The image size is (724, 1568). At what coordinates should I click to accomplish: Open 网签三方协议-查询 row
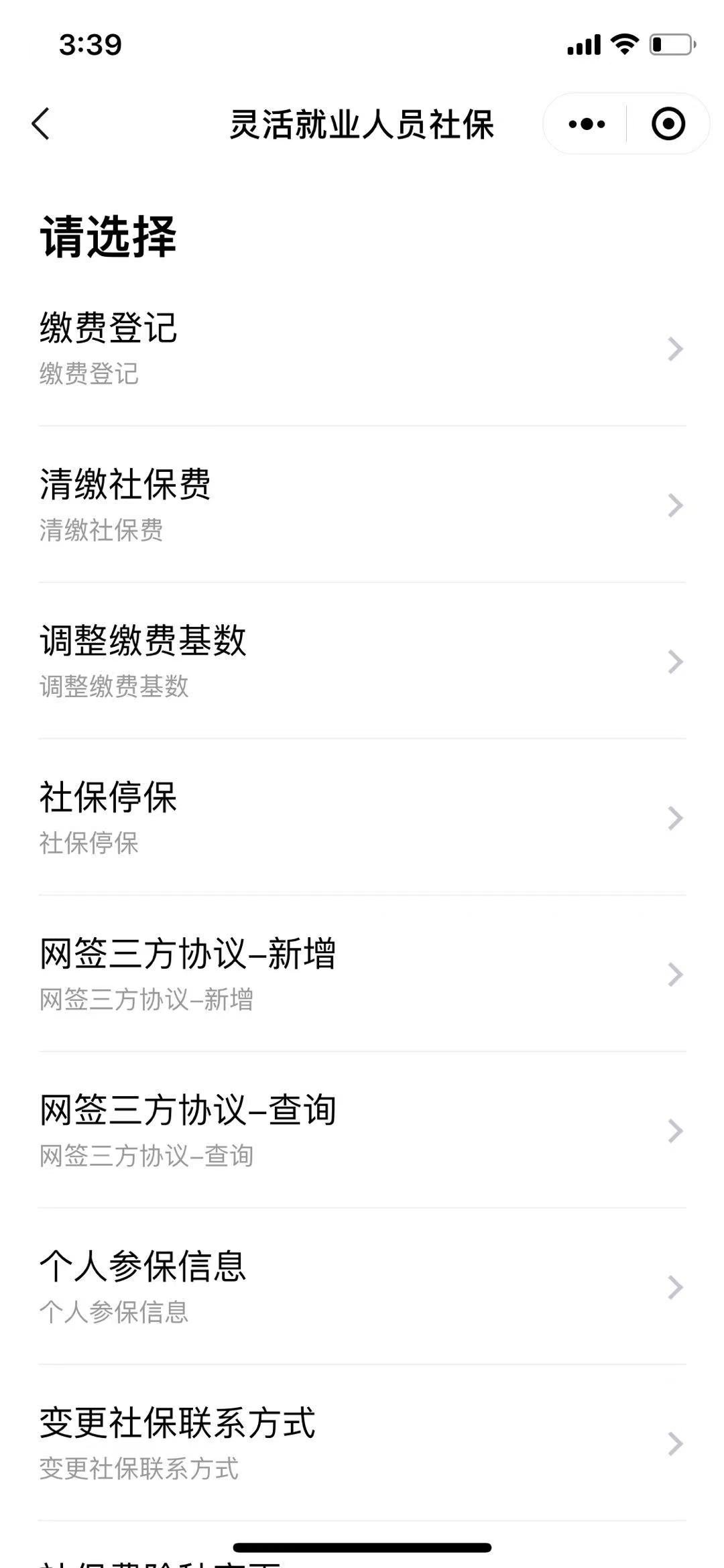click(362, 1130)
